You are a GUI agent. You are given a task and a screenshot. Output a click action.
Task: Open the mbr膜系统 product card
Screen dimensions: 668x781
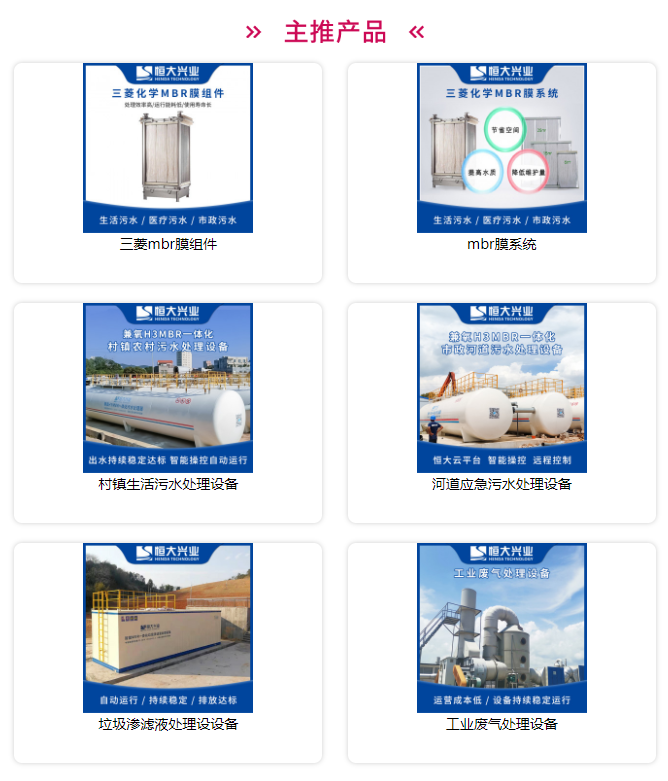502,150
